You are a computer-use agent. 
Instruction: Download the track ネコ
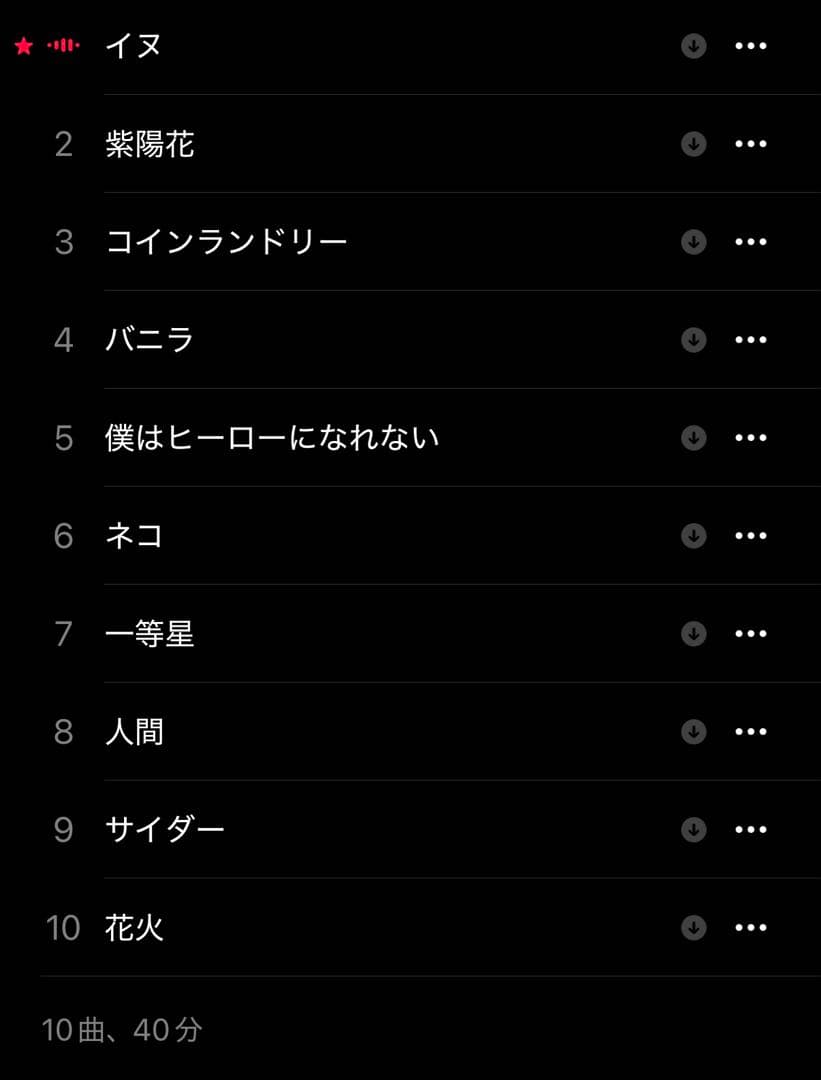pos(692,535)
